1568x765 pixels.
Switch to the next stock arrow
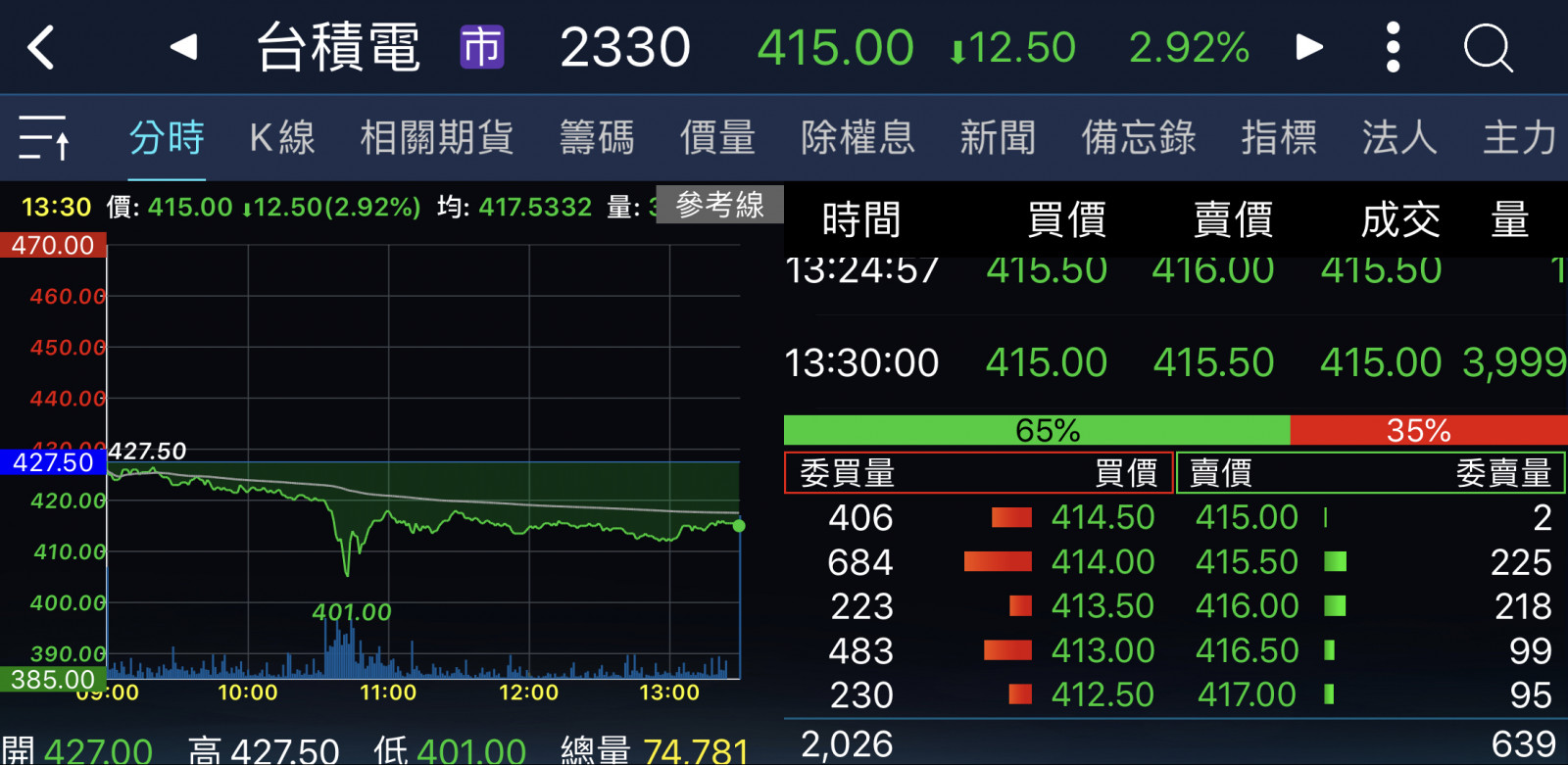pyautogui.click(x=1309, y=47)
